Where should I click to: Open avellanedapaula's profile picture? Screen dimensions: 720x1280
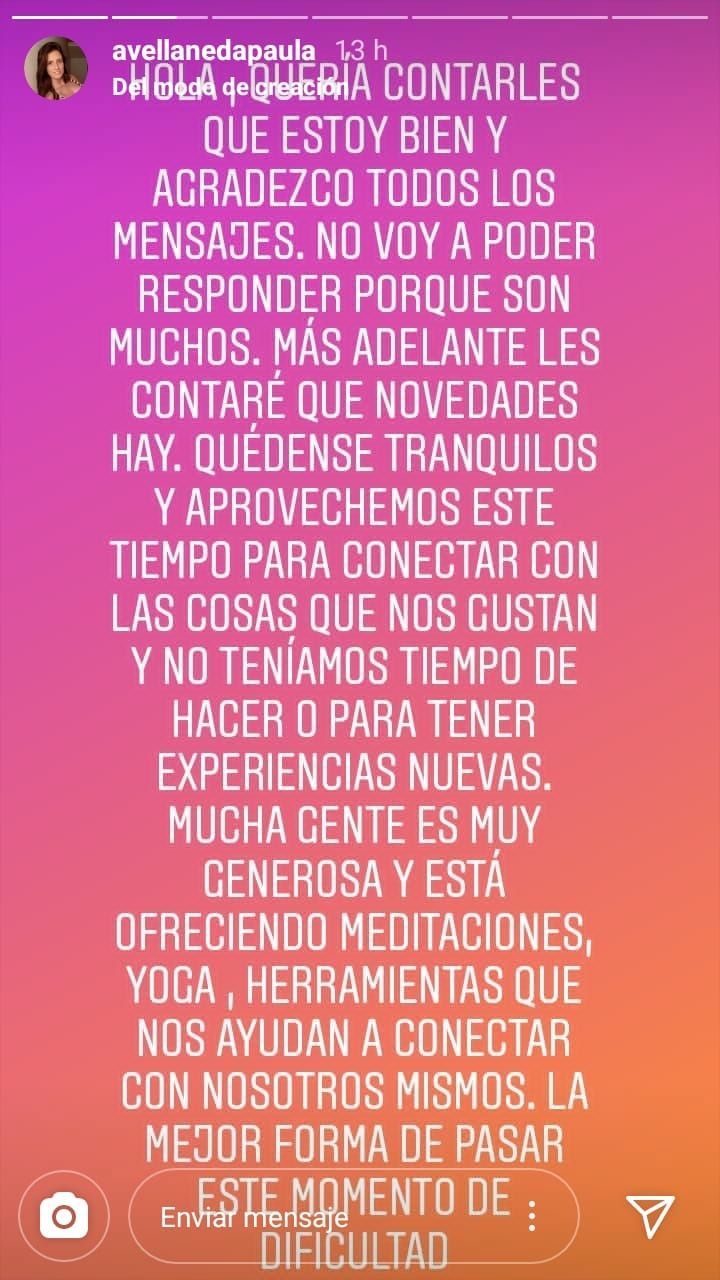pos(56,68)
